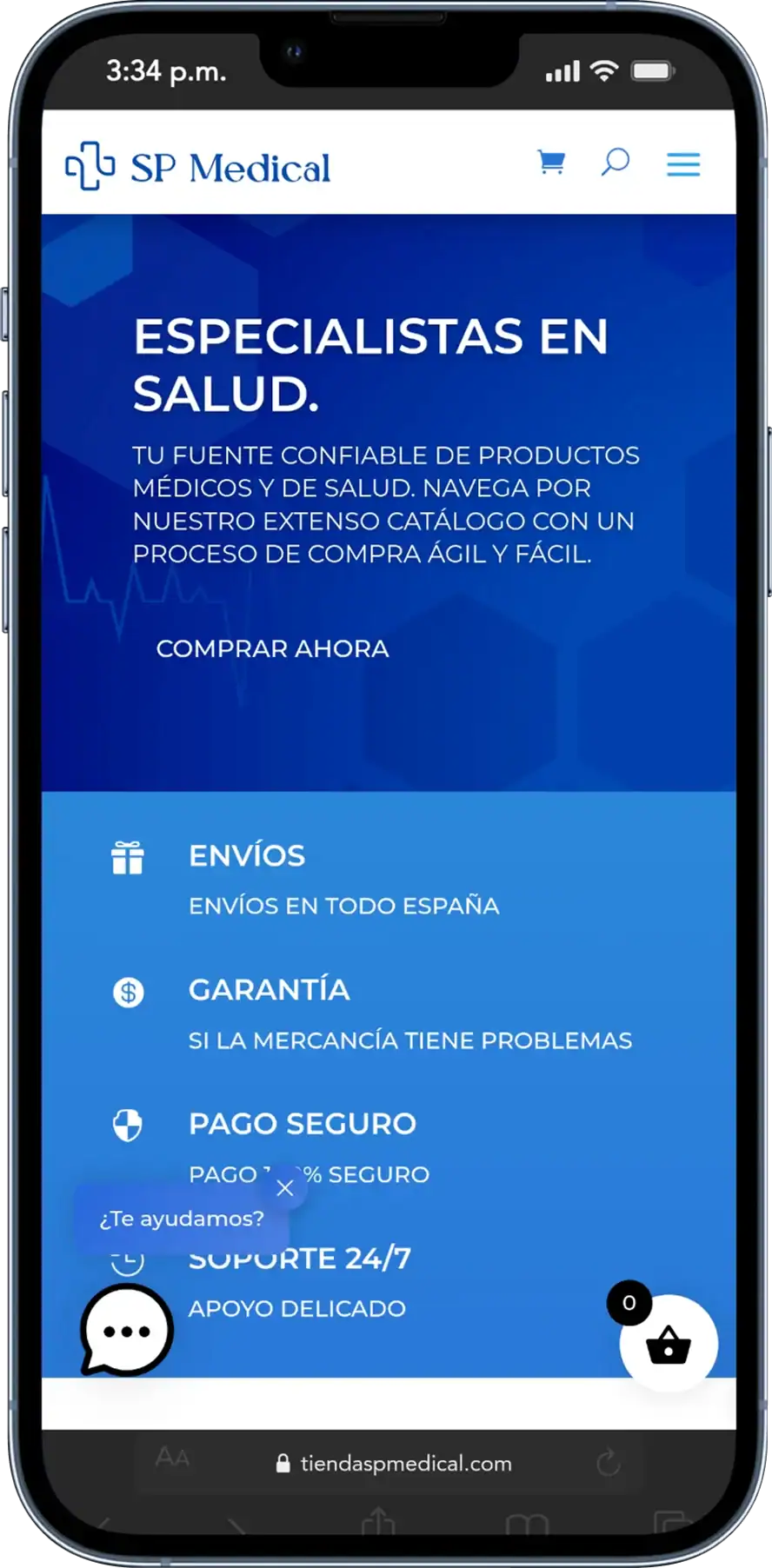The width and height of the screenshot is (772, 1568).
Task: Open the chat support widget
Action: [128, 1330]
